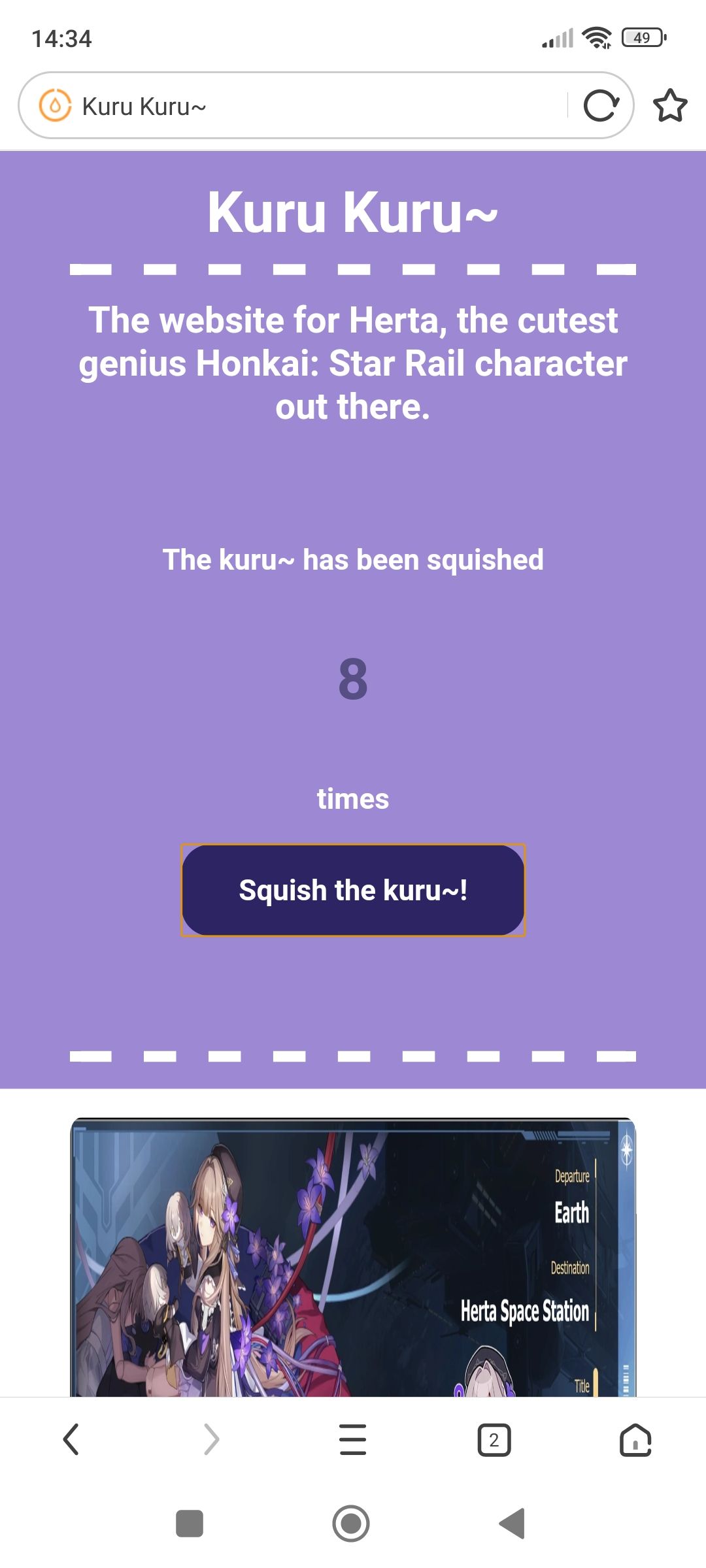The image size is (706, 1568).
Task: Go to the browser home page
Action: coord(635,1439)
